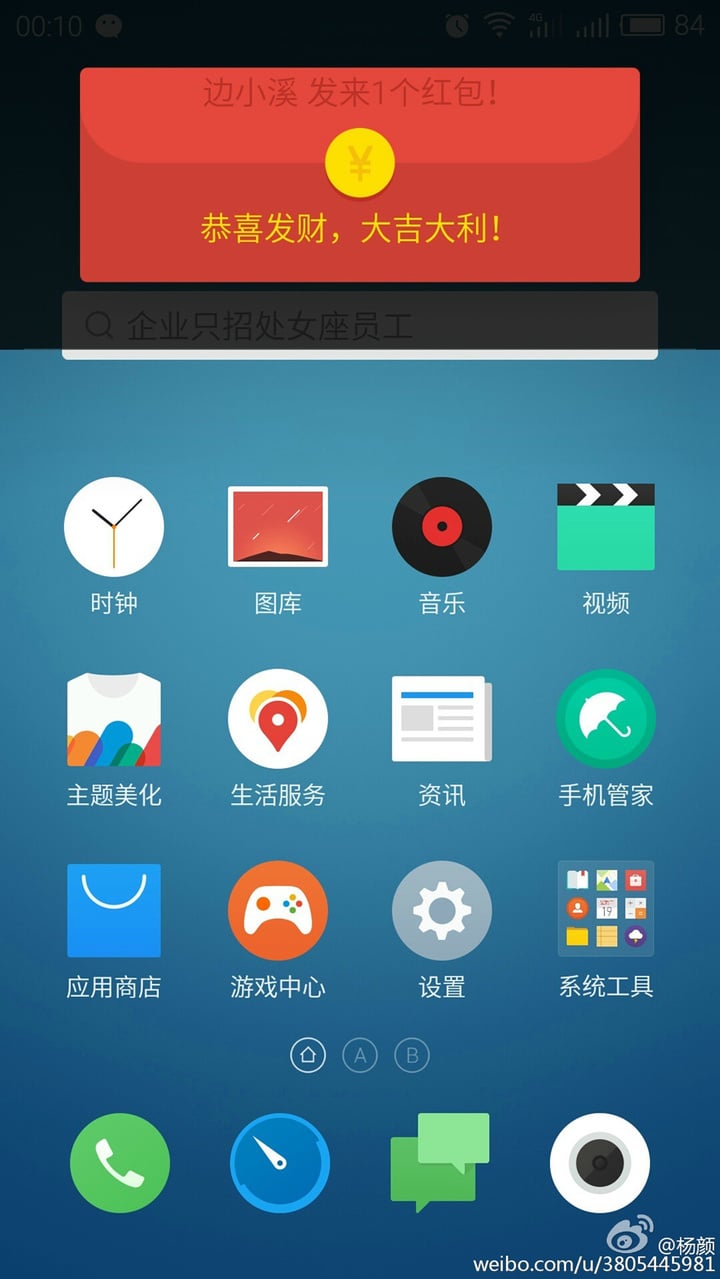Launch the browser compass icon in dock
This screenshot has width=720, height=1279.
tap(280, 1163)
